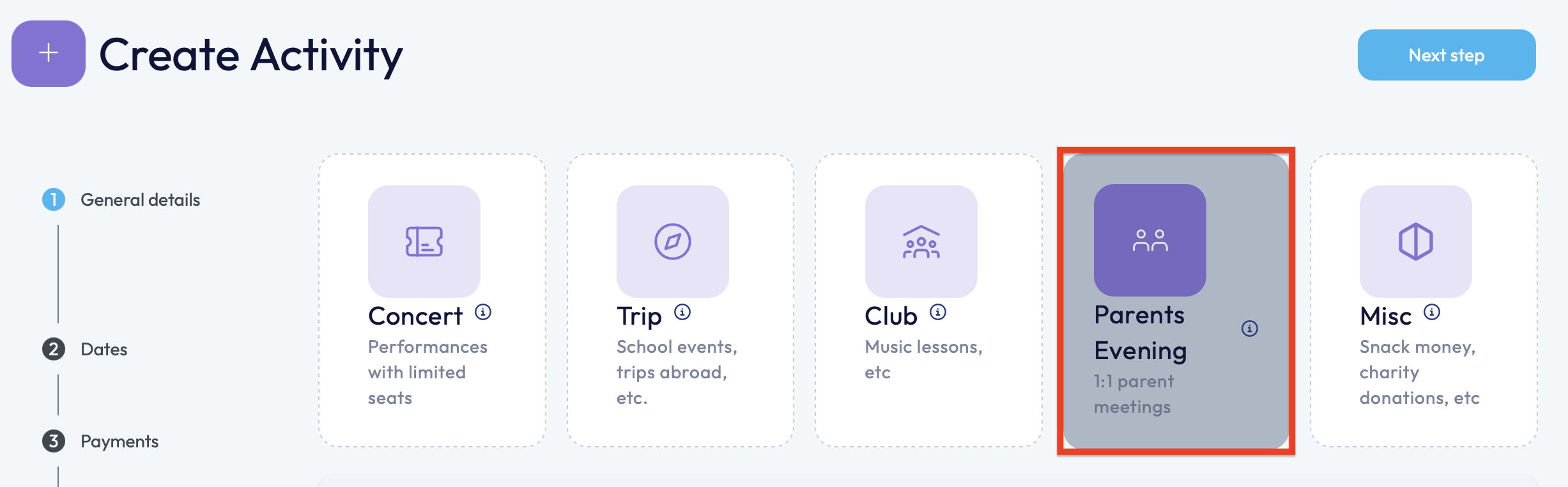Open the info icon next to Concert
The height and width of the screenshot is (487, 1568).
click(x=483, y=312)
